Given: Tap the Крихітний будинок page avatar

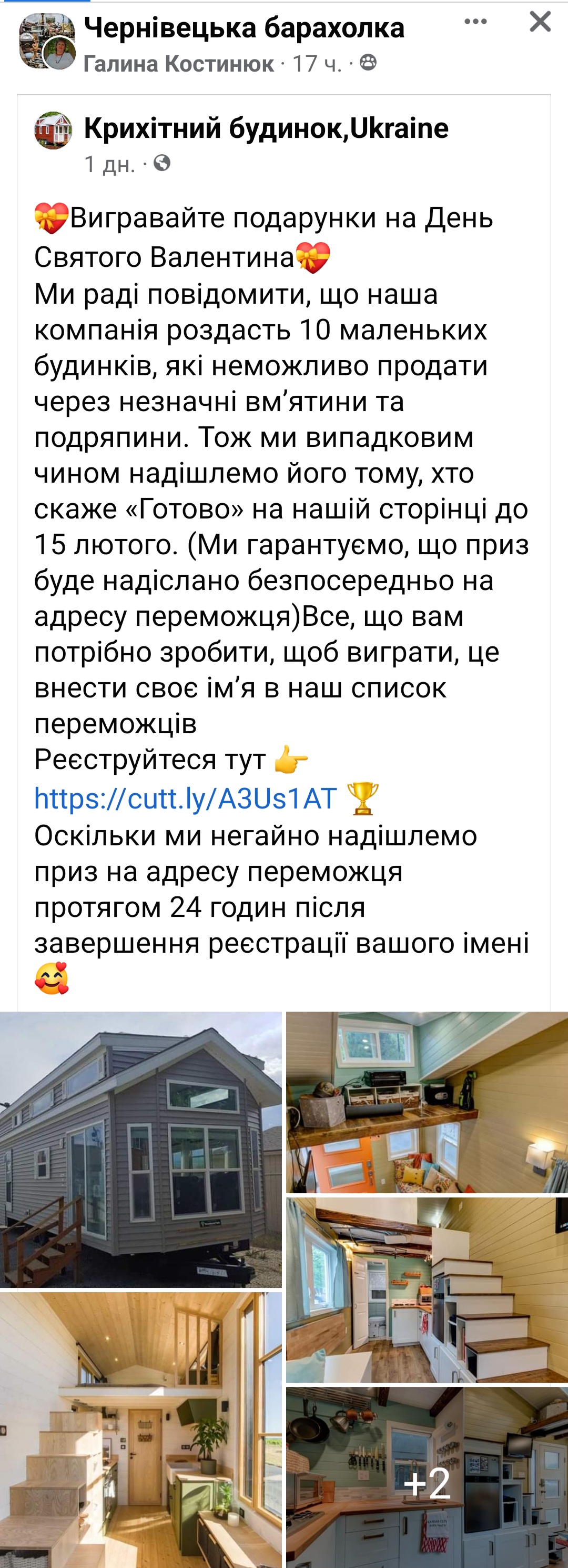Looking at the screenshot, I should 53,130.
